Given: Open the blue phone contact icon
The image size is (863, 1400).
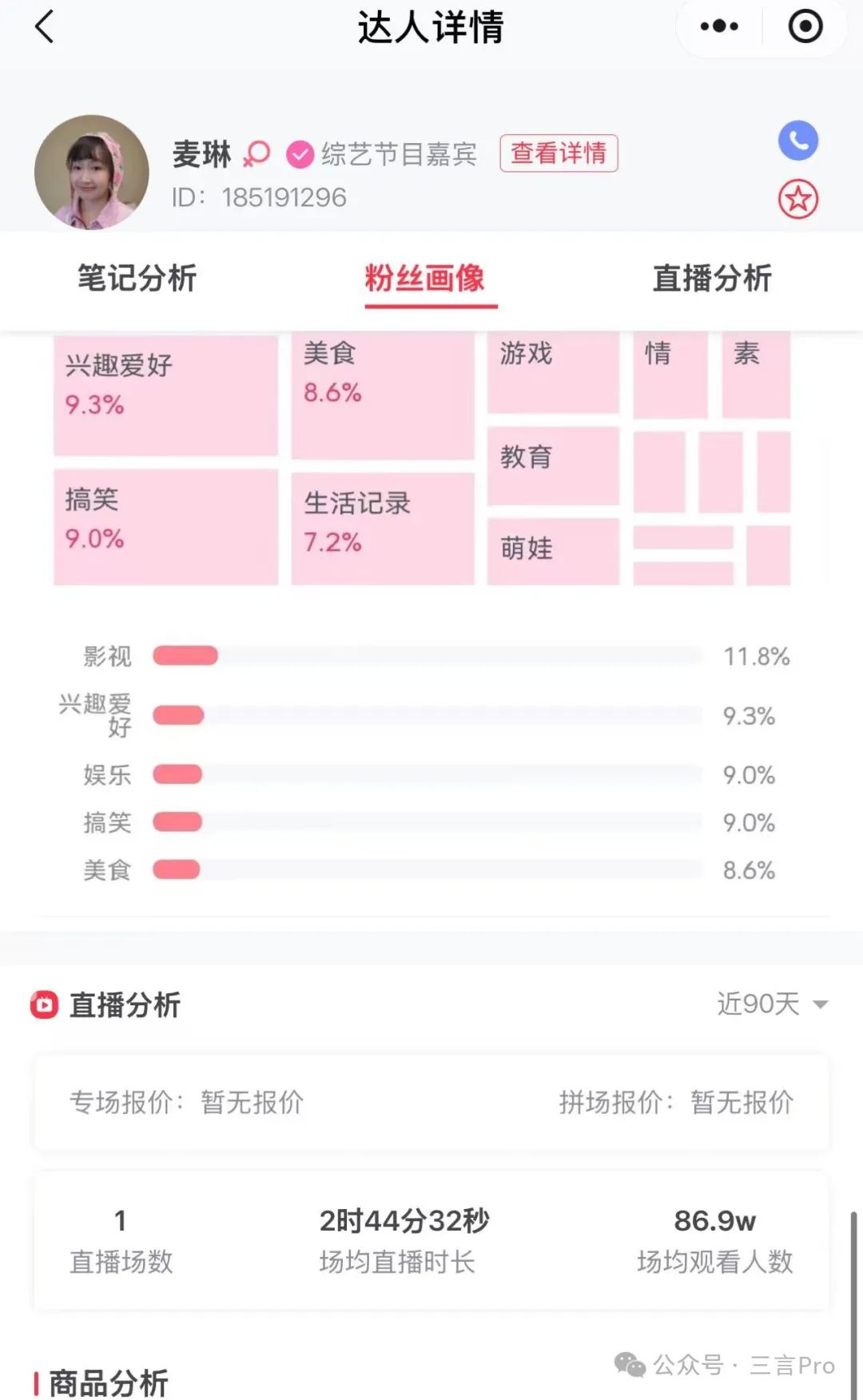Looking at the screenshot, I should pyautogui.click(x=798, y=141).
